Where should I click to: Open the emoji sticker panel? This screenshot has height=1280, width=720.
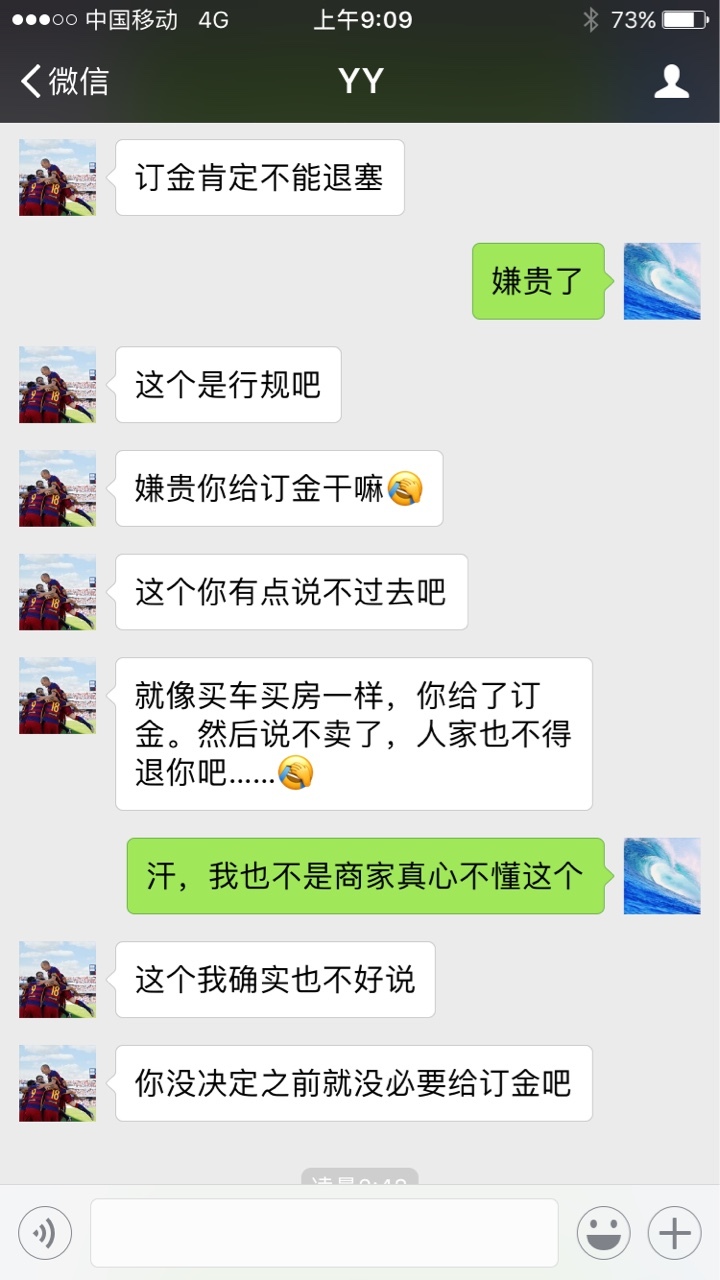tap(603, 1232)
